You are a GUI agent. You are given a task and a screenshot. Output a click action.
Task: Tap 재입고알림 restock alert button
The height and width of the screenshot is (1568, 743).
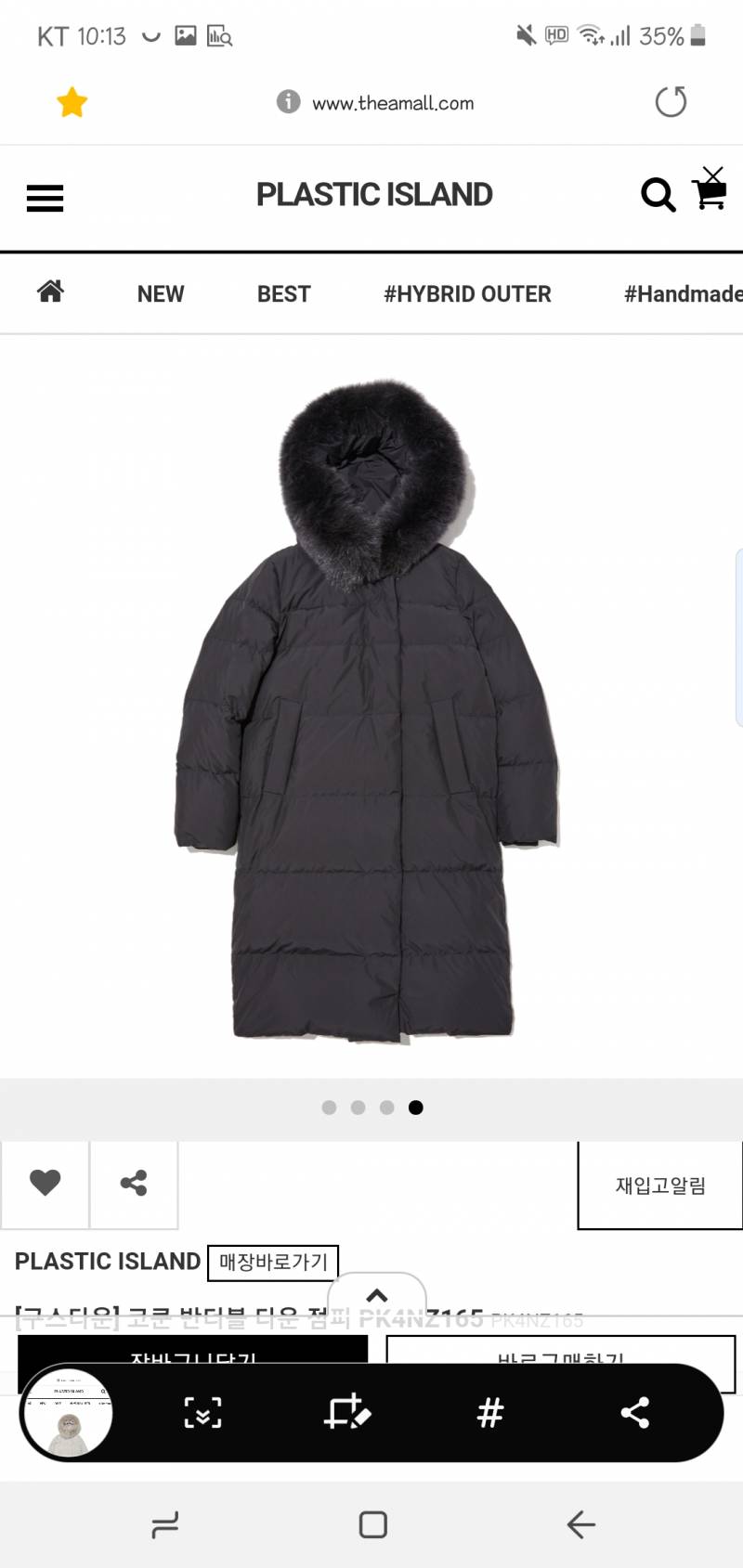point(660,1186)
